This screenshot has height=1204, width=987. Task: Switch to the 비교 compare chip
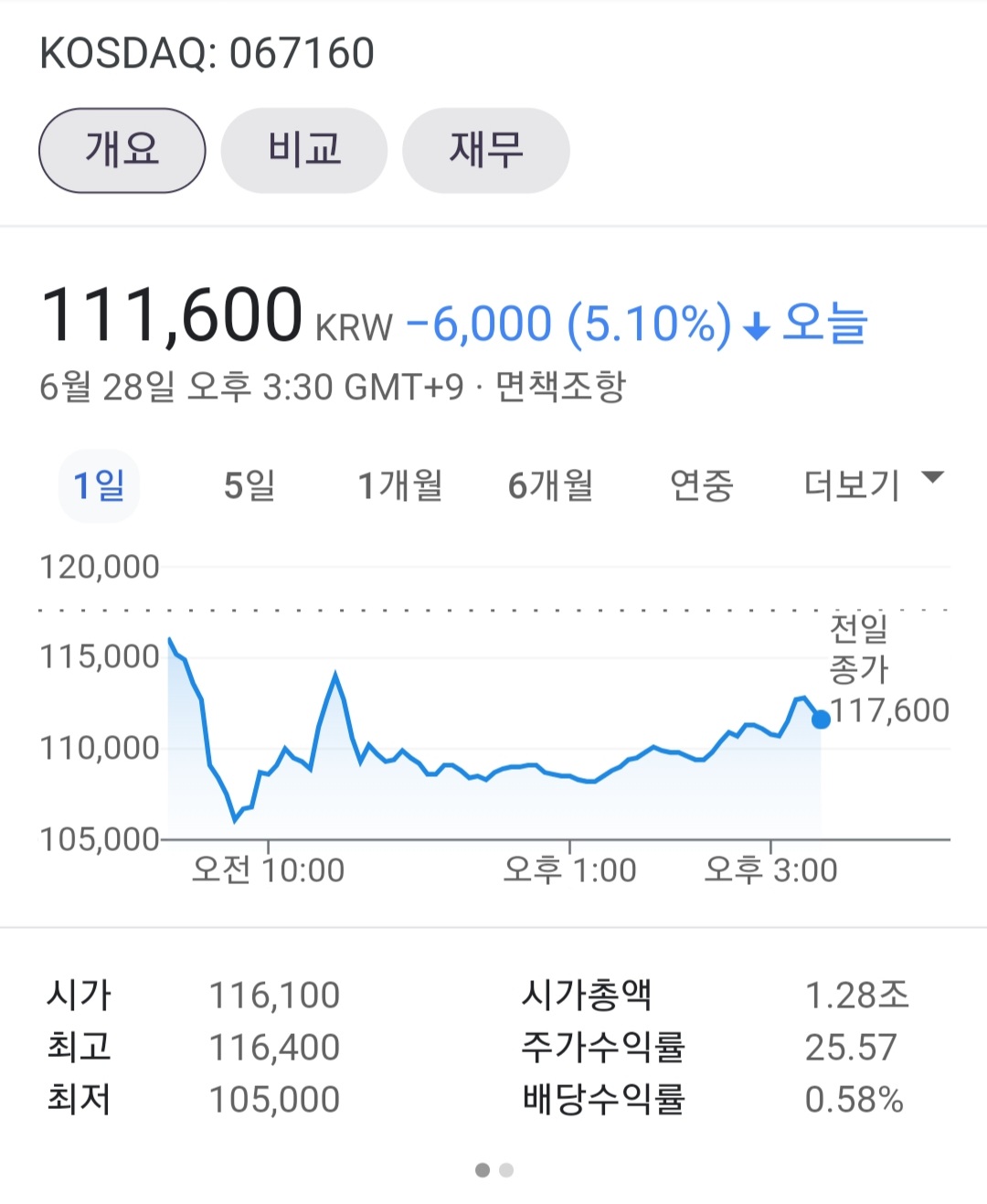304,151
